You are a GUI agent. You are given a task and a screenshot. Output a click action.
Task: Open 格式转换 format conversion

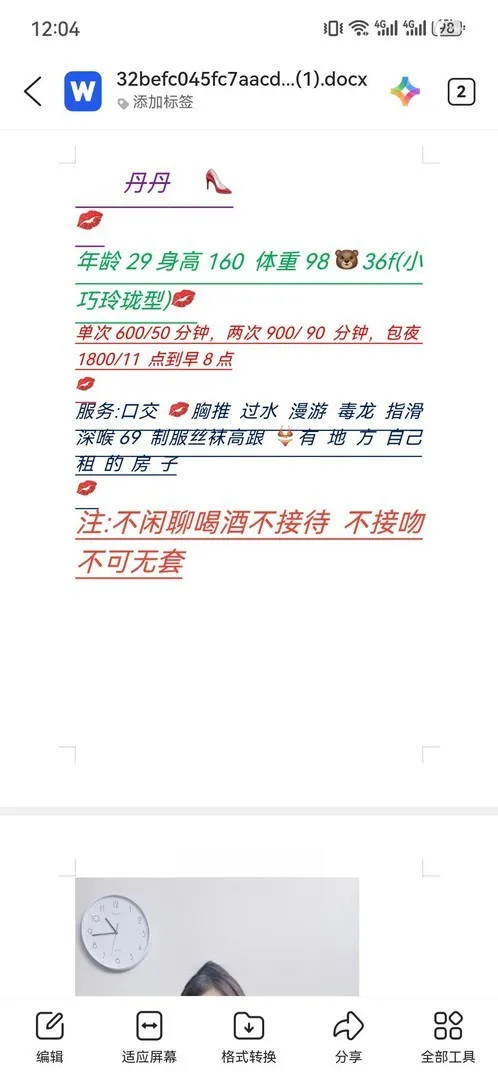click(248, 1037)
